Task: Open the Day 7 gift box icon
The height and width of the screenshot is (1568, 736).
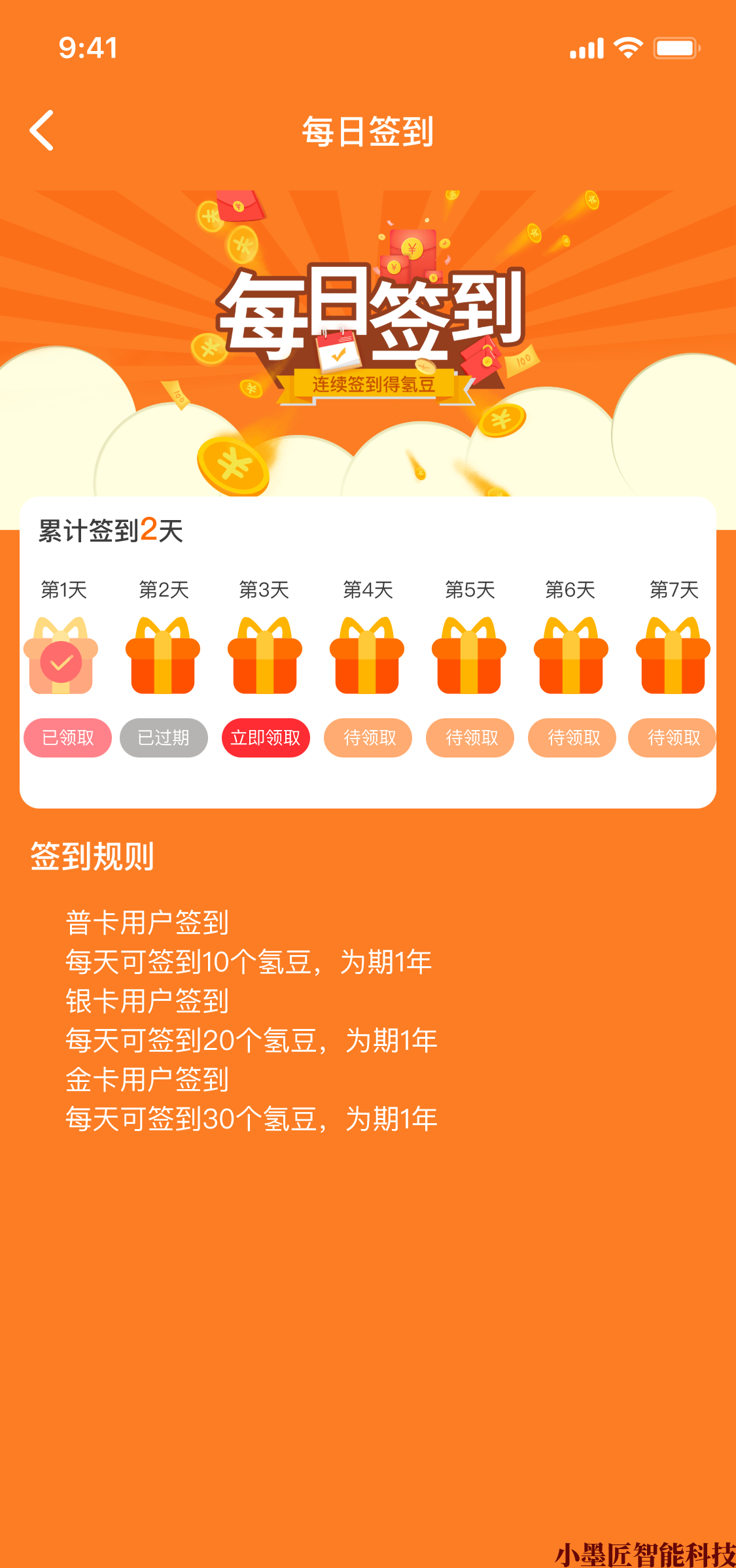Action: click(673, 657)
